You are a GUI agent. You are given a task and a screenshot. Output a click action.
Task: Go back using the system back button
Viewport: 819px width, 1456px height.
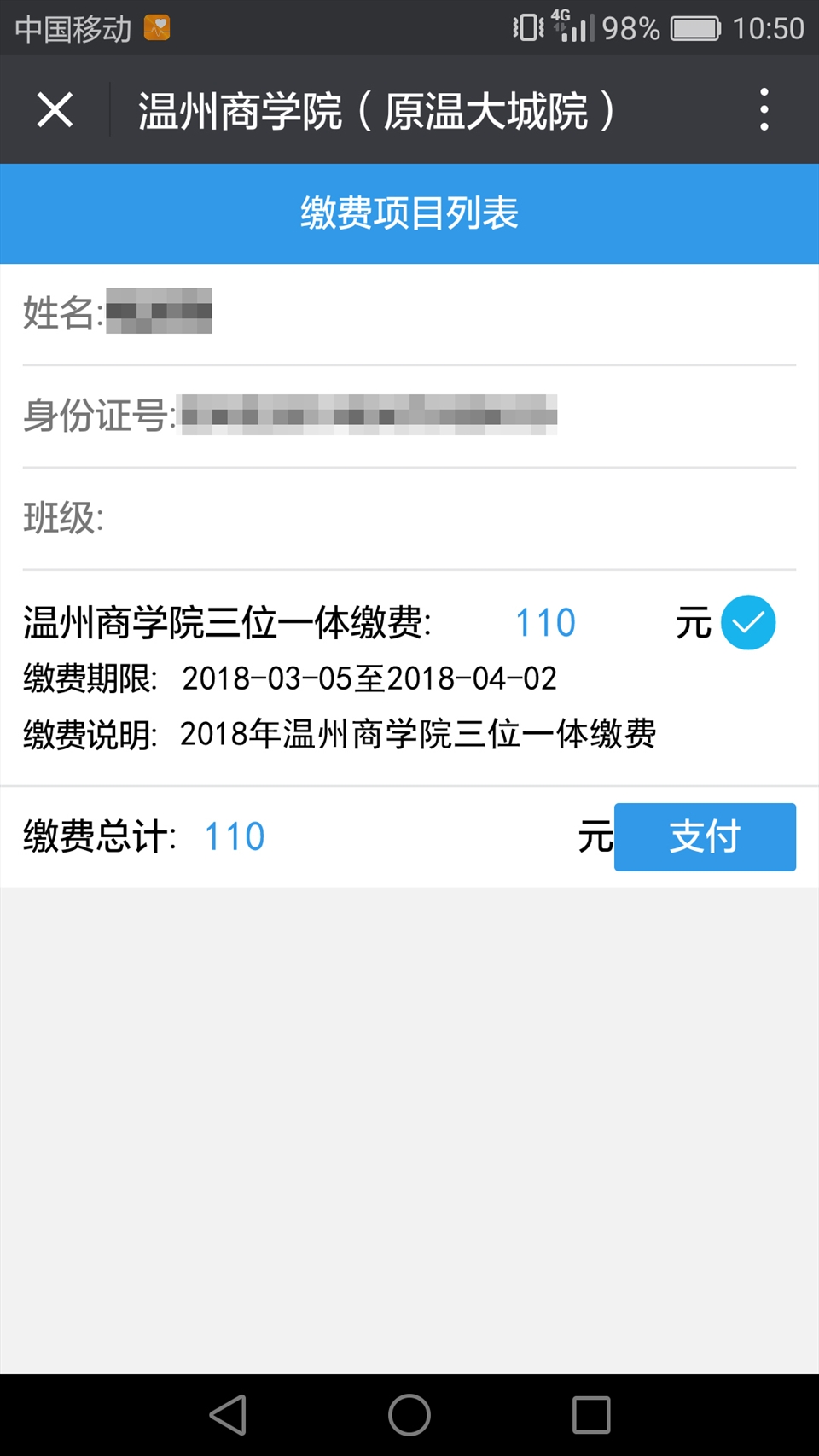point(228,1414)
